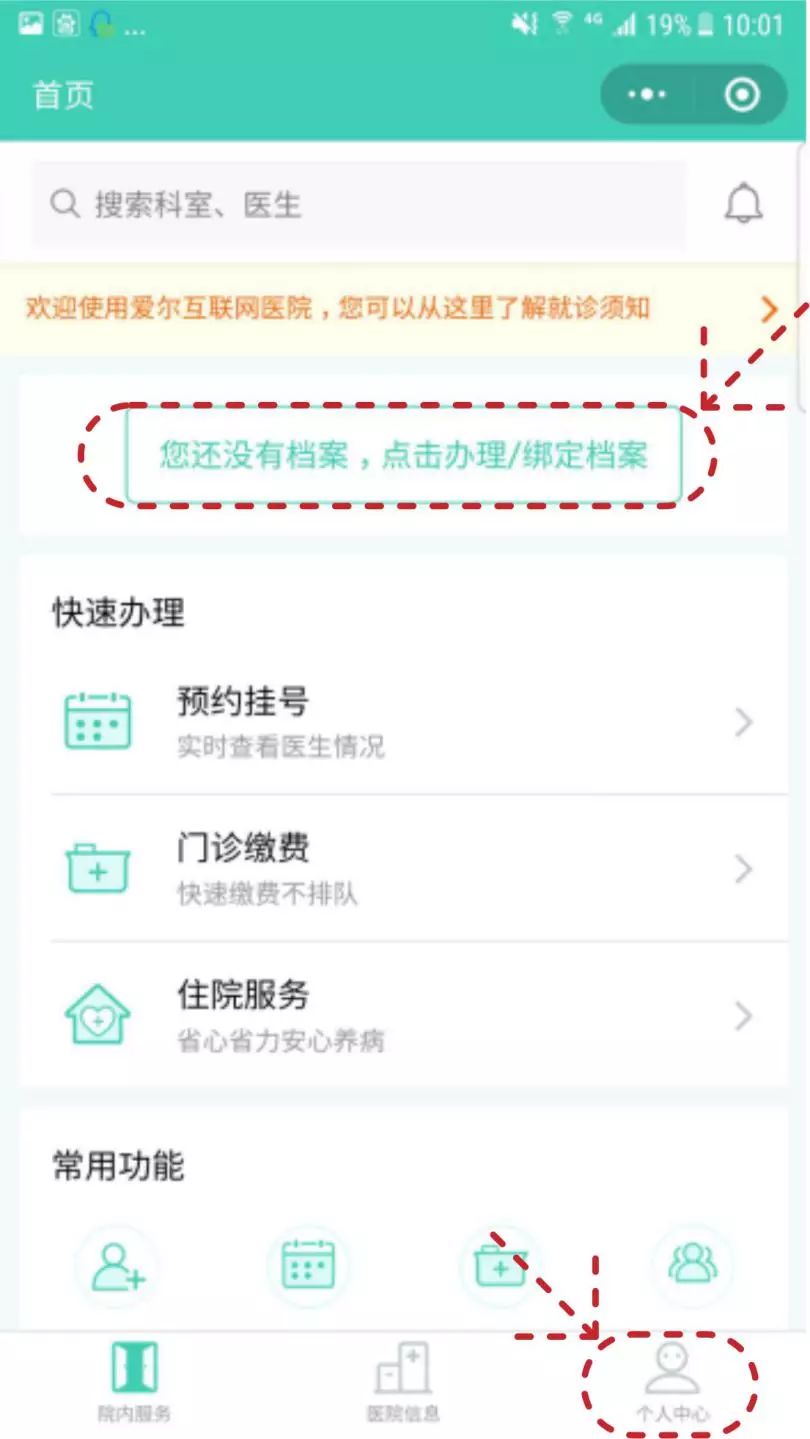The width and height of the screenshot is (810, 1439).
Task: Switch to the 医院信息 tab
Action: pos(404,1382)
